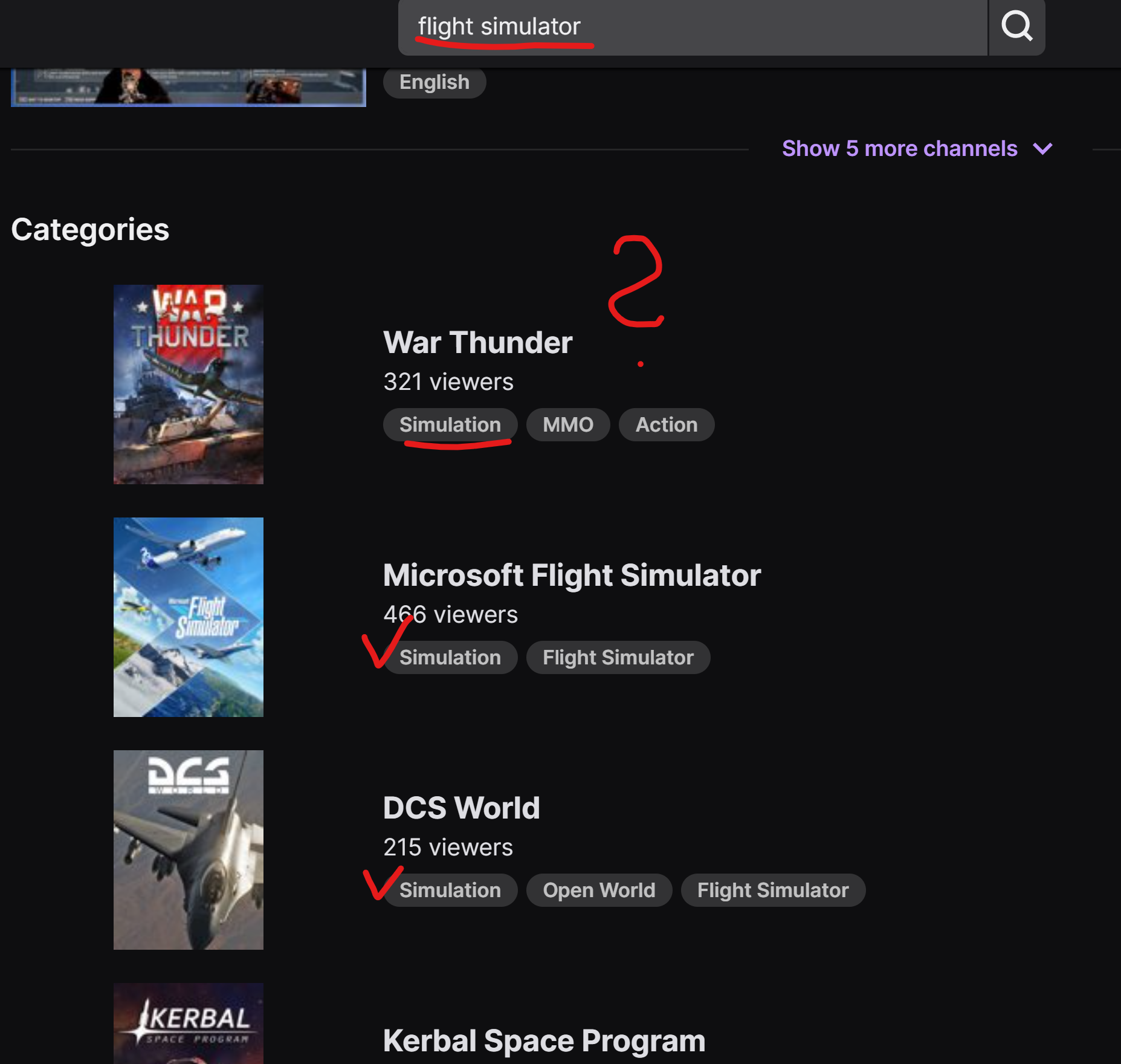Tap Flight Simulator tag under DCS World

[x=772, y=890]
